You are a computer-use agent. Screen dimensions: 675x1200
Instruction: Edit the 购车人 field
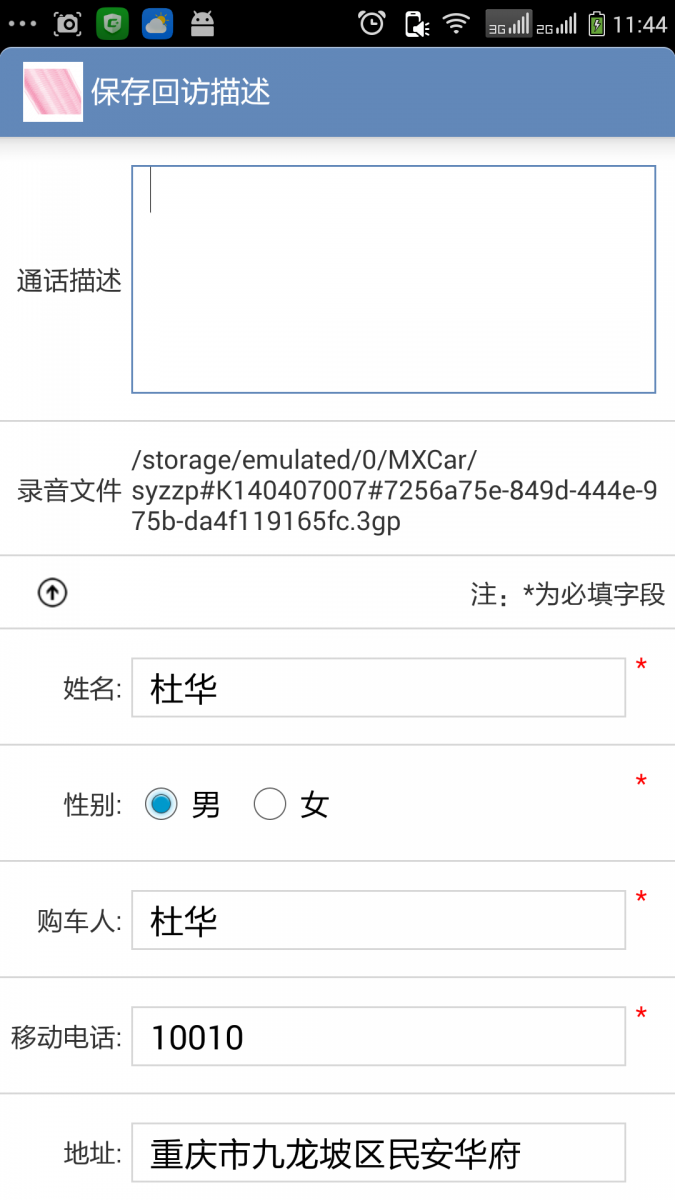tap(378, 920)
